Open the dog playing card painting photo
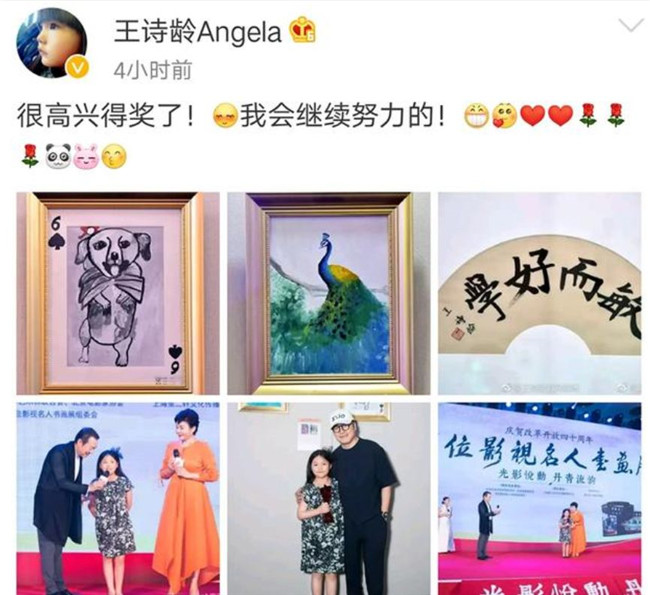The height and width of the screenshot is (595, 650). 116,293
